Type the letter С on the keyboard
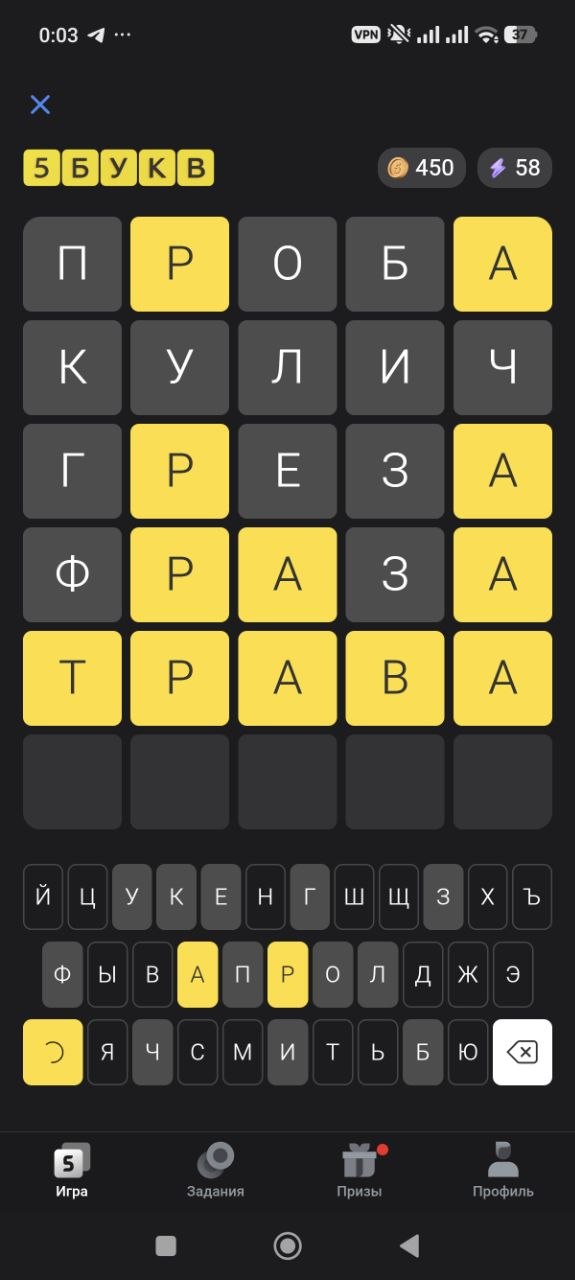 [x=197, y=1052]
